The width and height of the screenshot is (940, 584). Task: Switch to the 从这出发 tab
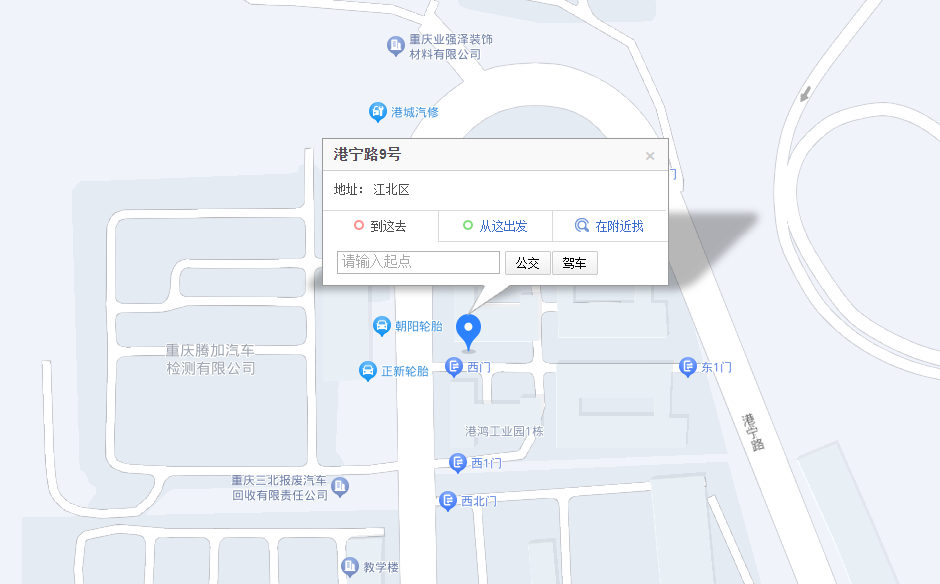click(495, 226)
